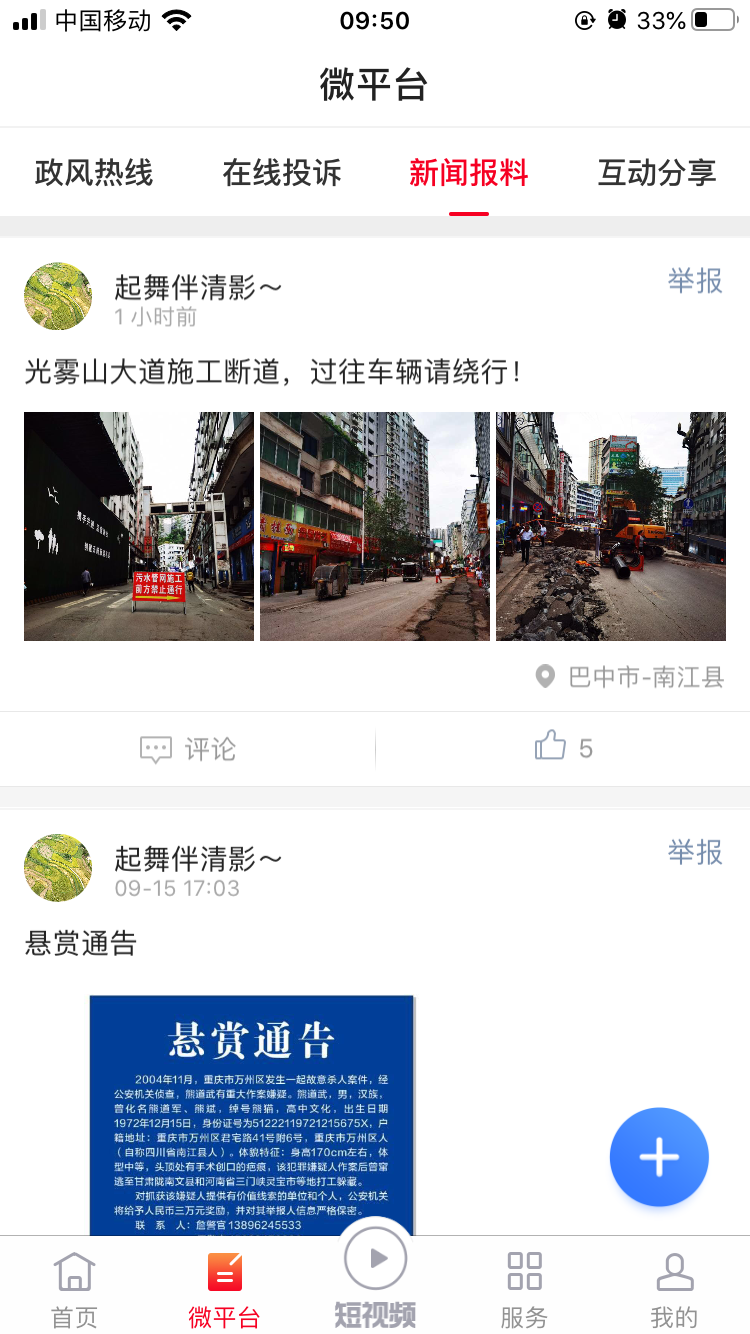
Task: Switch to the 在线投诉 tab
Action: [x=283, y=172]
